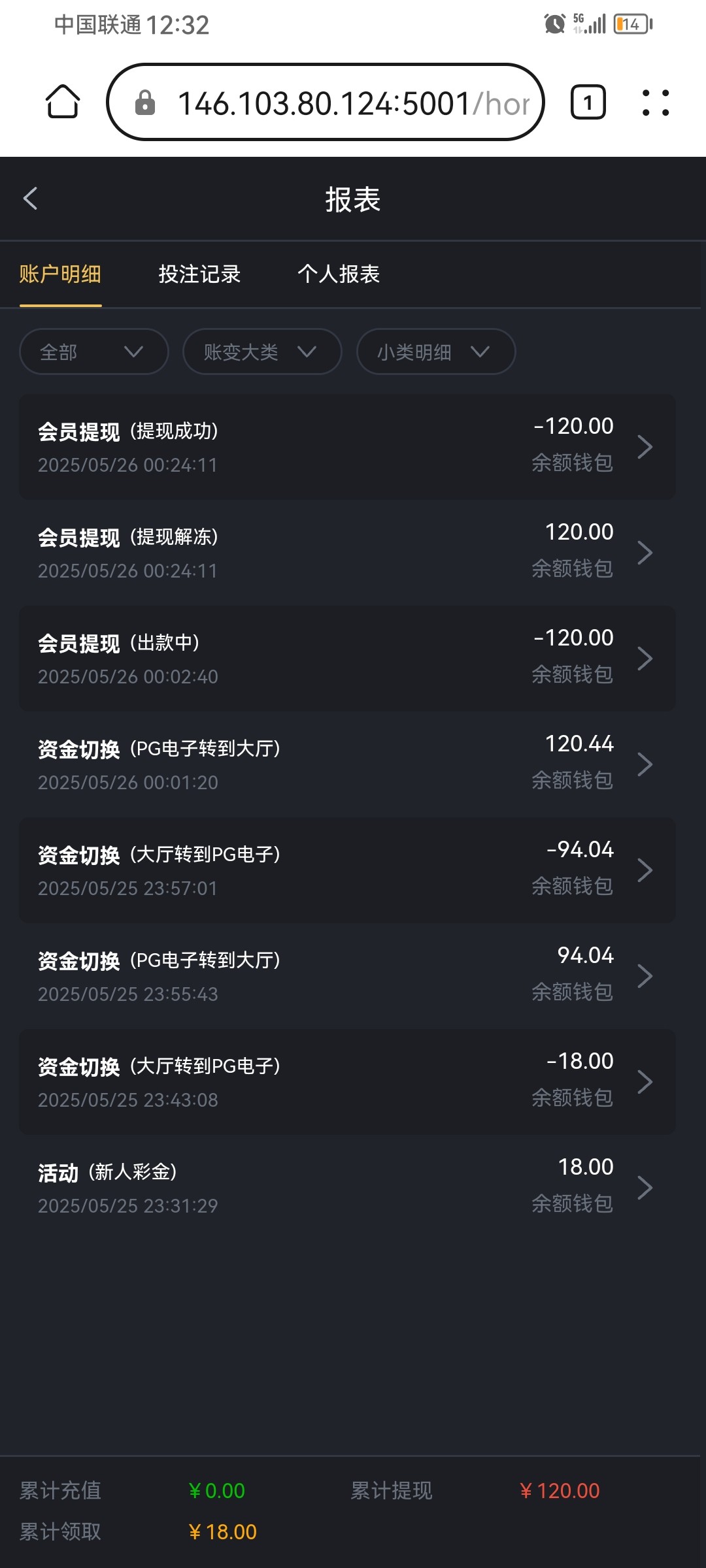This screenshot has height=1568, width=706.
Task: Open the browser home button
Action: (x=63, y=102)
